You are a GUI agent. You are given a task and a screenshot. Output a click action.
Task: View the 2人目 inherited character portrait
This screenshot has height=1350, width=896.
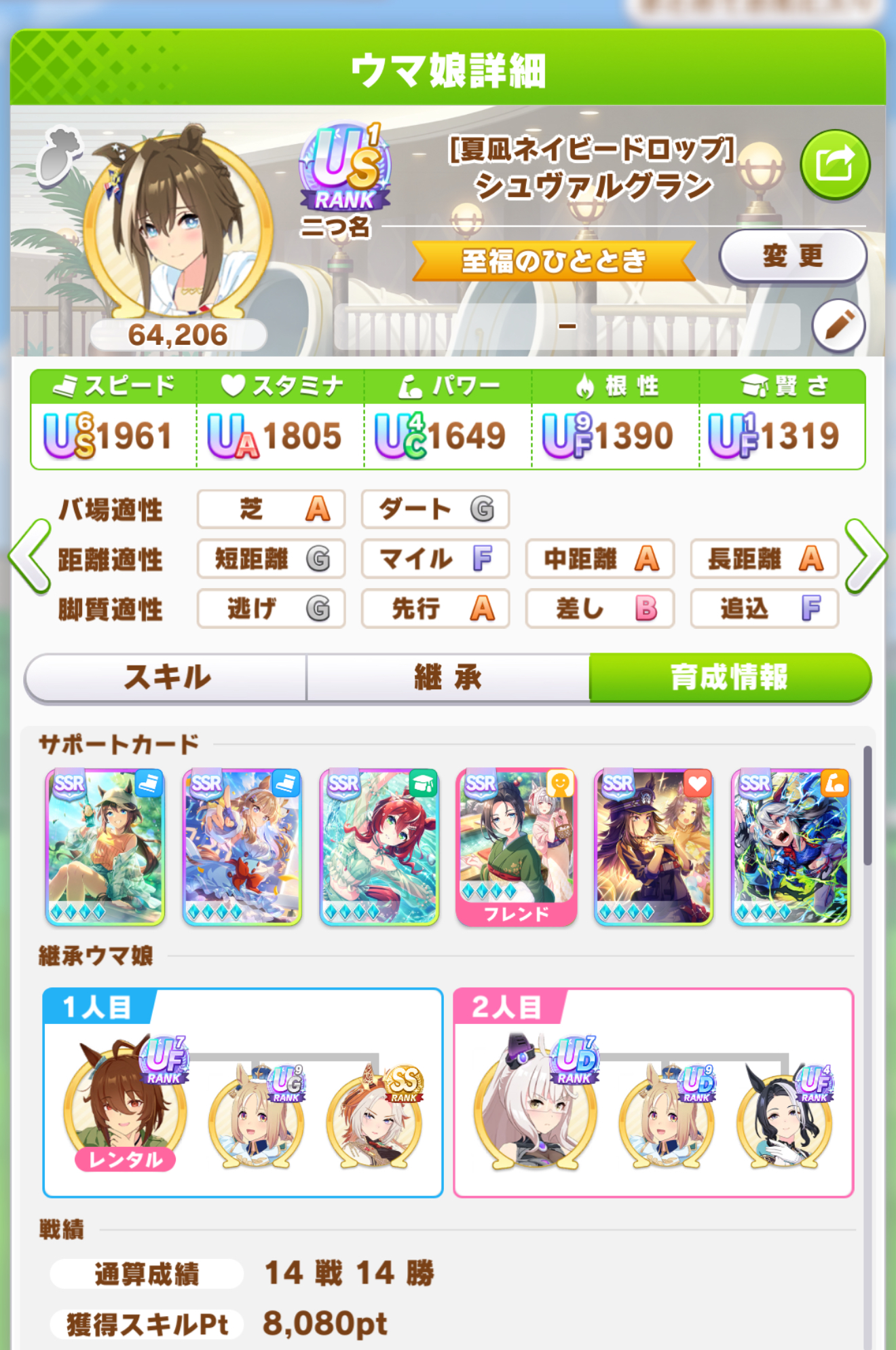click(535, 1108)
